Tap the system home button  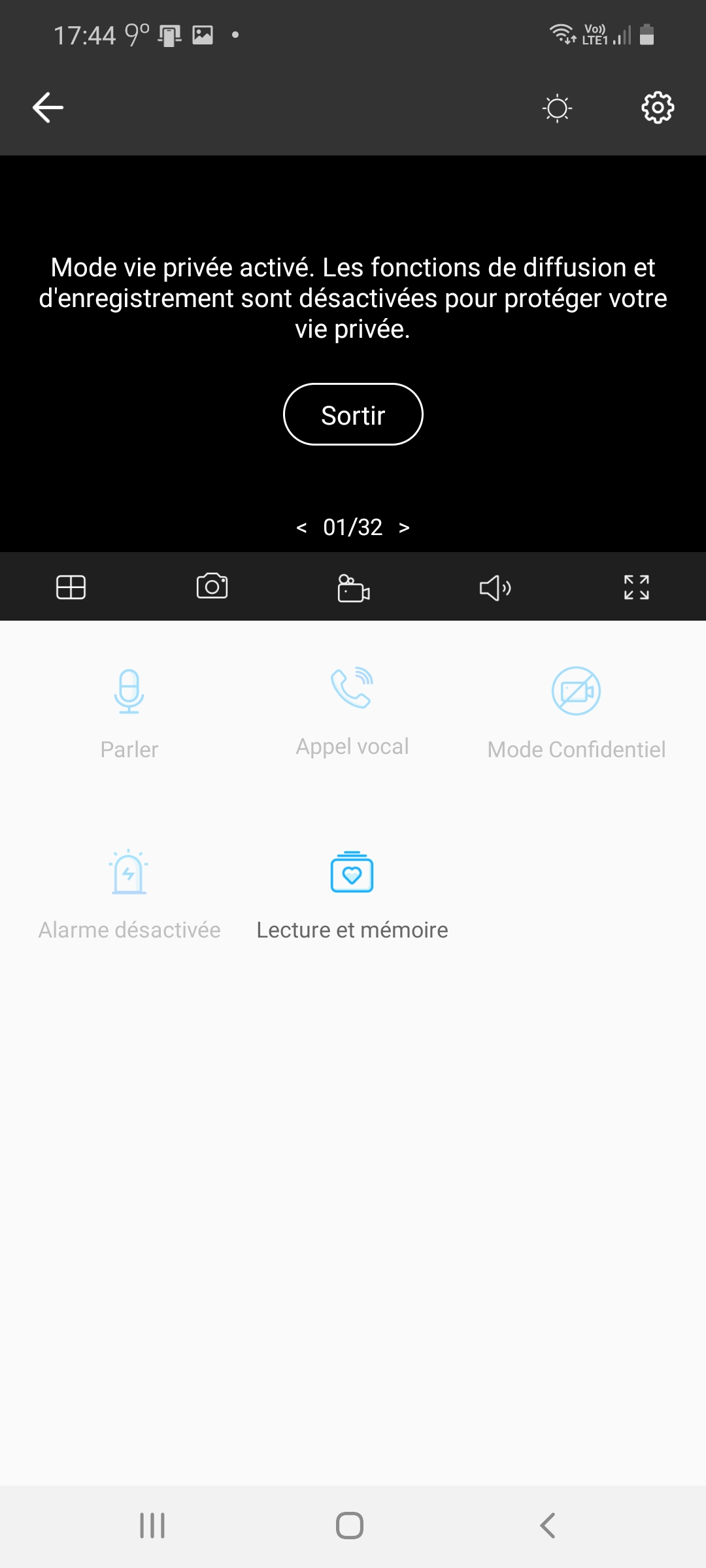point(350,1526)
